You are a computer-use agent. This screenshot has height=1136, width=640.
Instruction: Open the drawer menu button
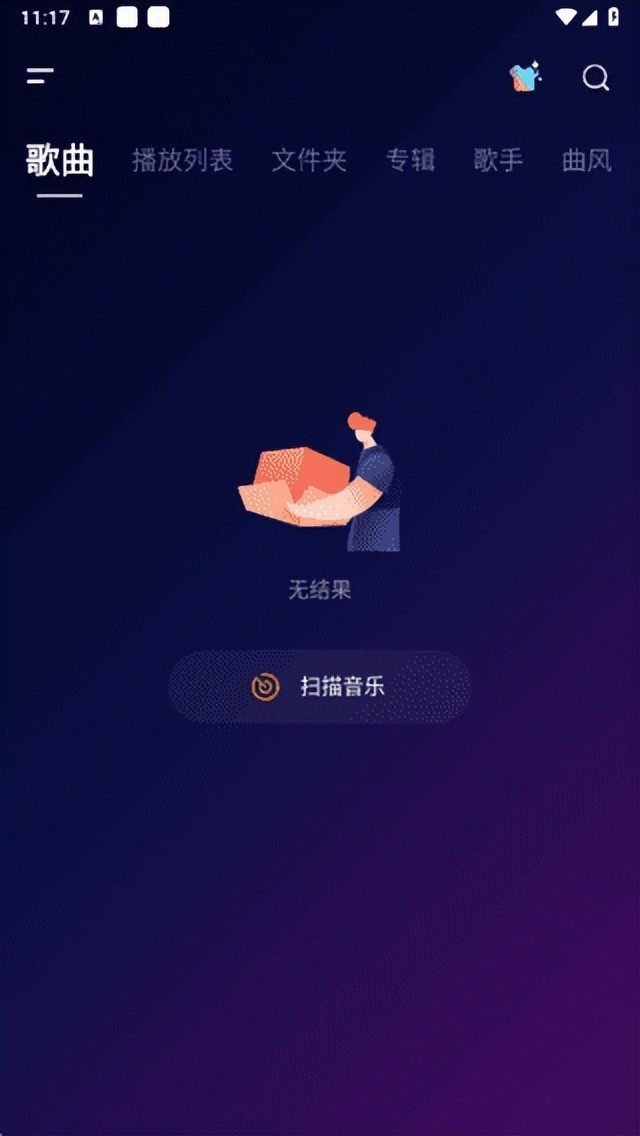click(x=40, y=76)
